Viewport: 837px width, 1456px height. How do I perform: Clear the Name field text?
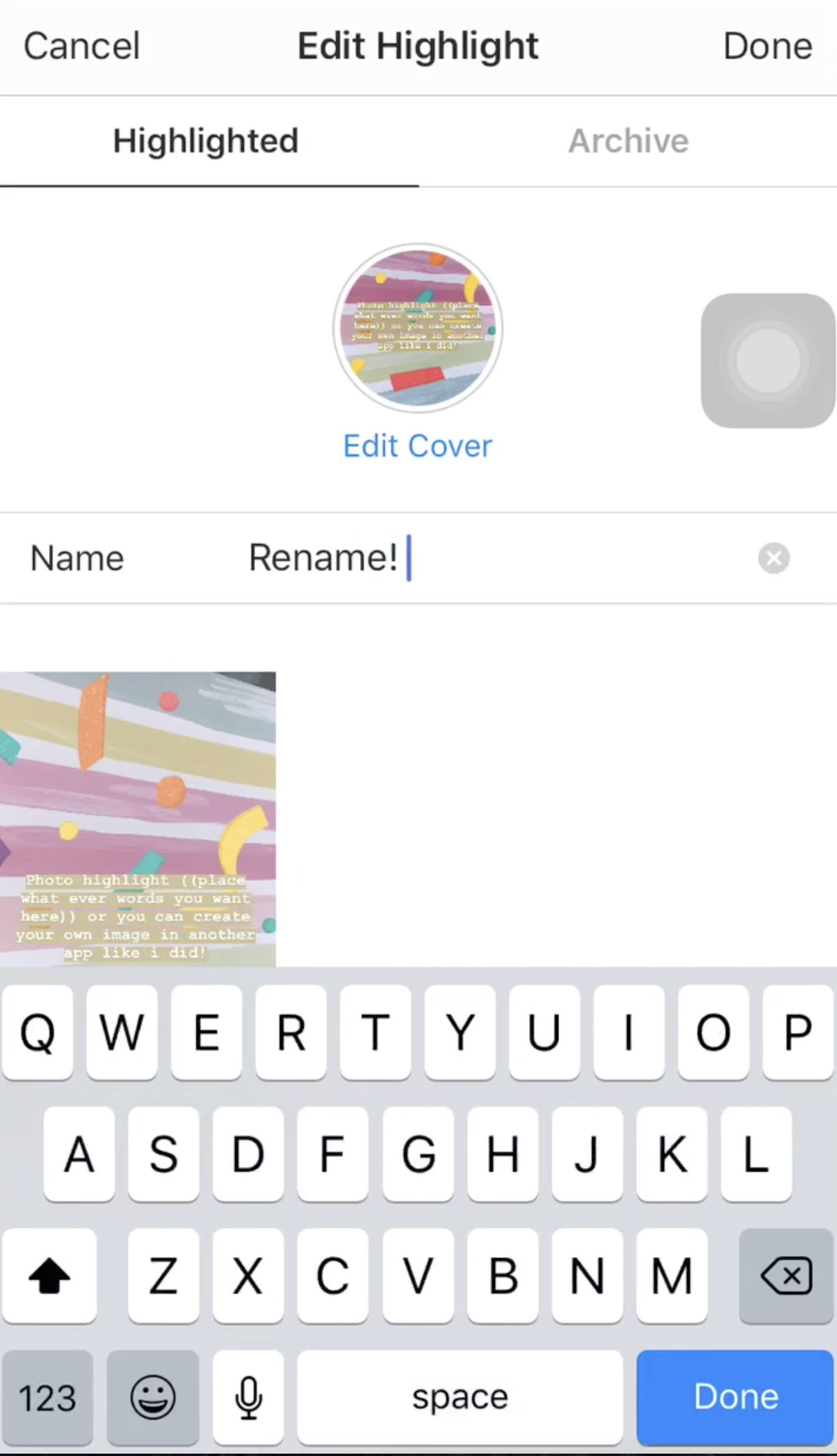(x=774, y=558)
